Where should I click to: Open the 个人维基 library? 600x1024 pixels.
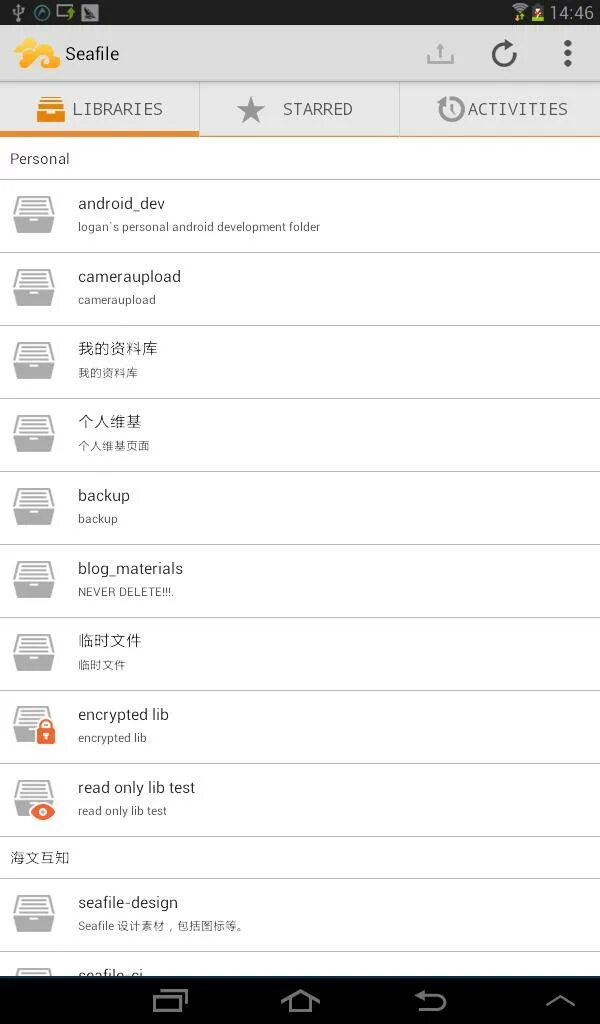coord(300,434)
